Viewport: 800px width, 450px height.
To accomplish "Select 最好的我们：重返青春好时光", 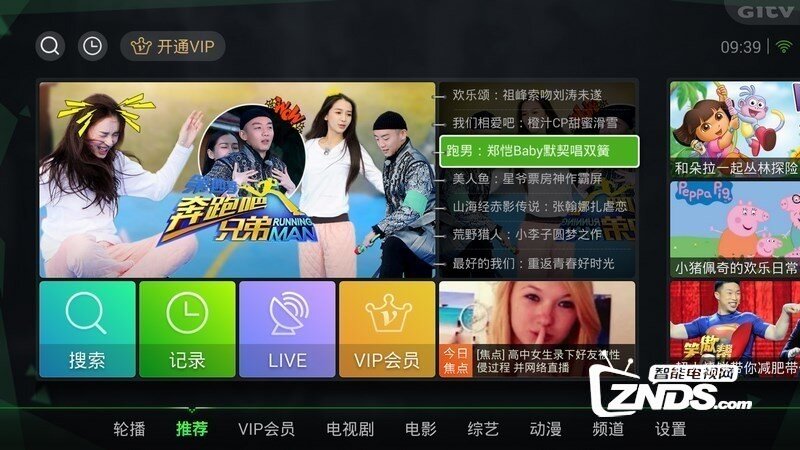I will coord(533,263).
